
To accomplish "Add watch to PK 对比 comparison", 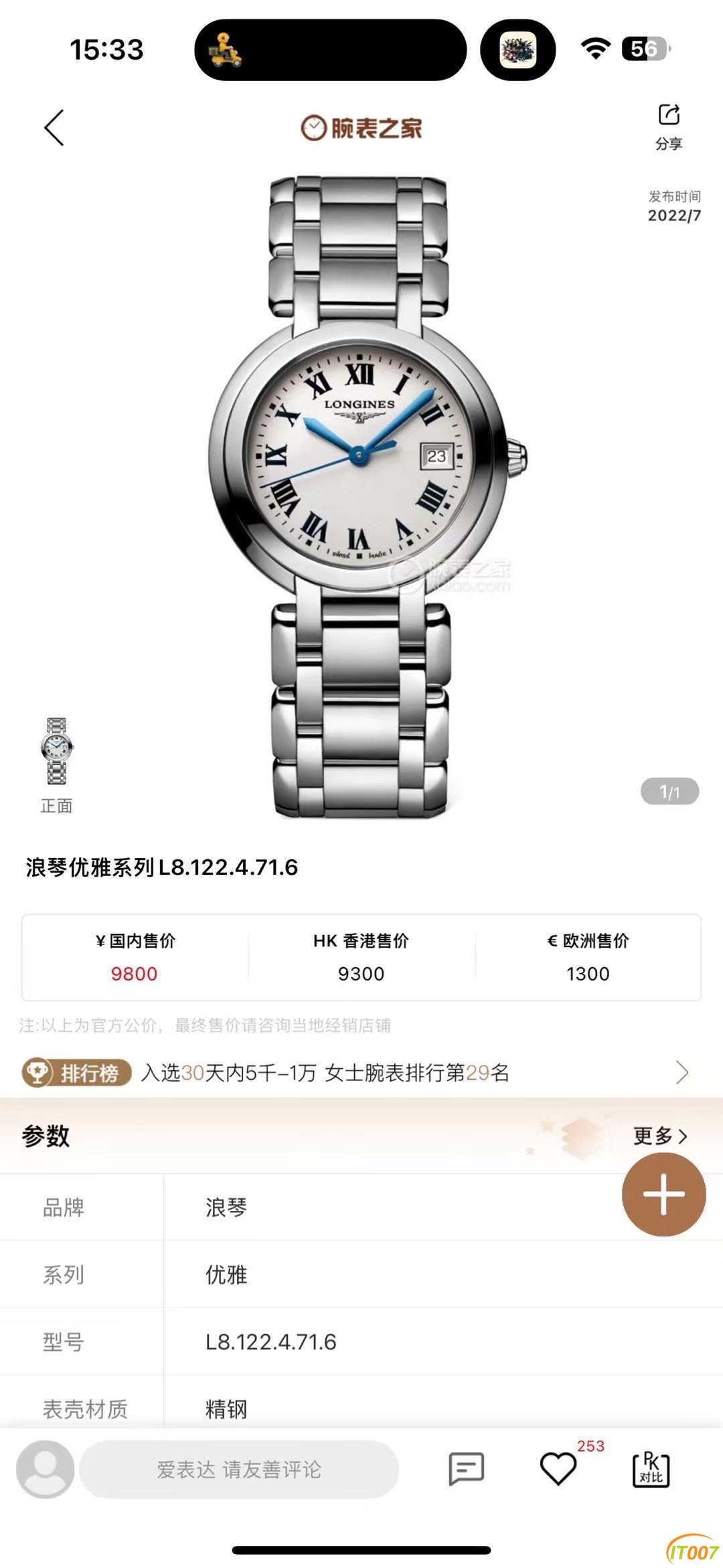I will pyautogui.click(x=651, y=1469).
